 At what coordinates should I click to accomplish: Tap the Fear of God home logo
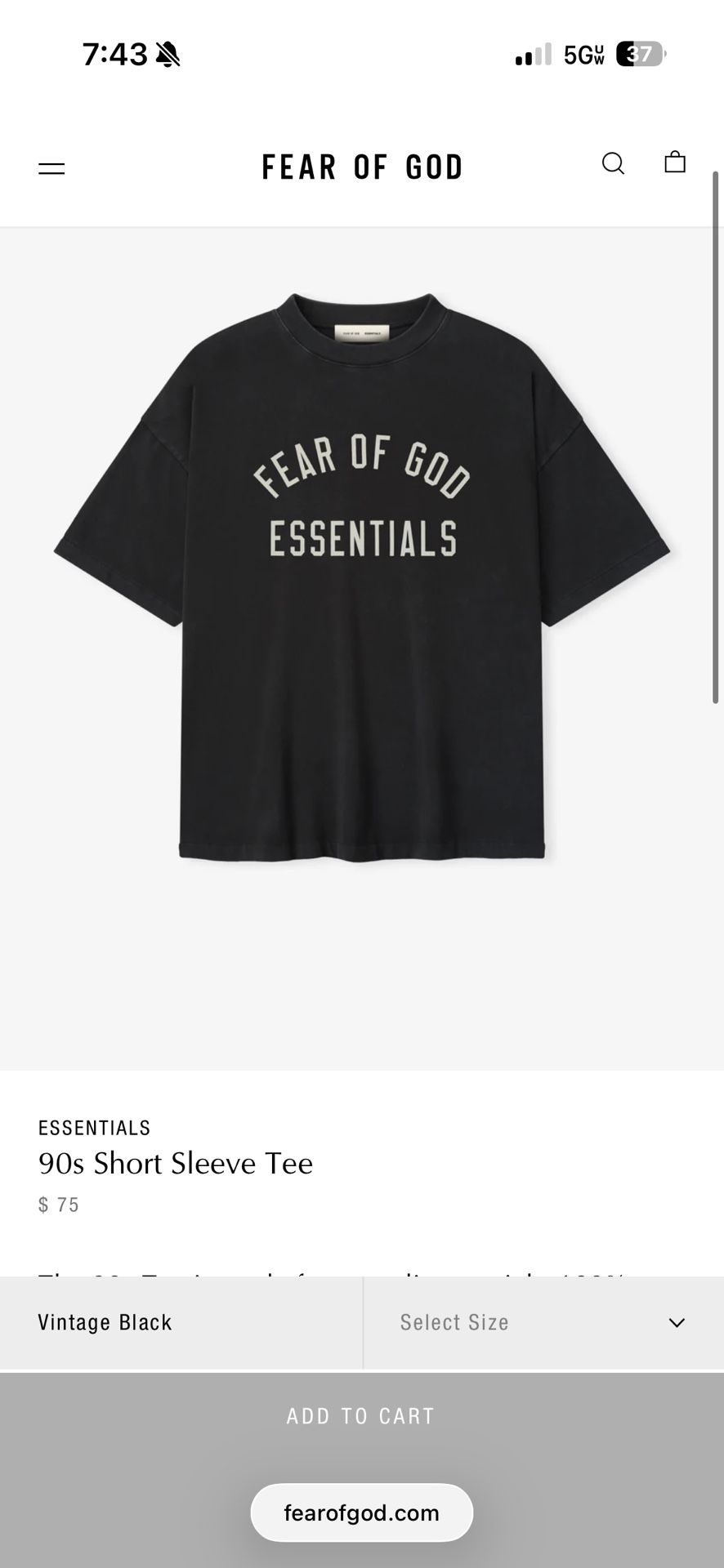pos(362,167)
